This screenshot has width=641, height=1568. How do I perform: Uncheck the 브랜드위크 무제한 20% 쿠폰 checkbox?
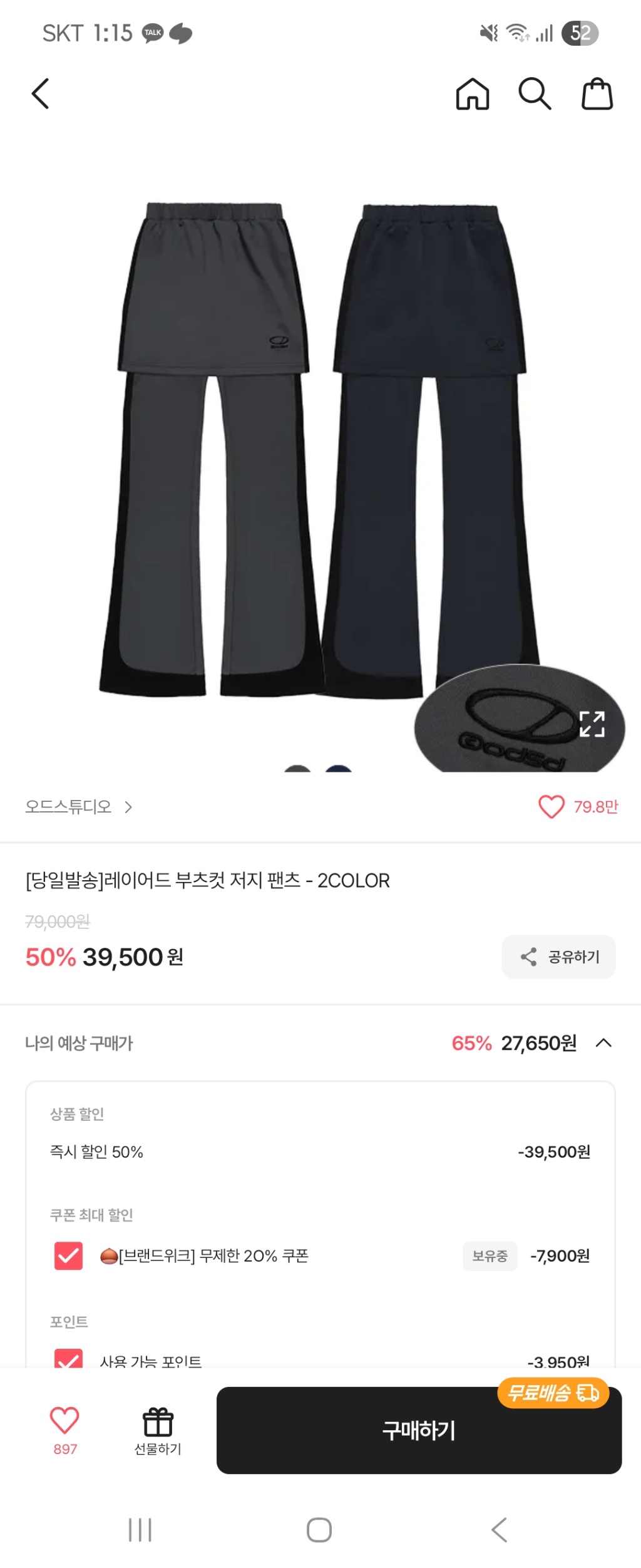tap(68, 1255)
